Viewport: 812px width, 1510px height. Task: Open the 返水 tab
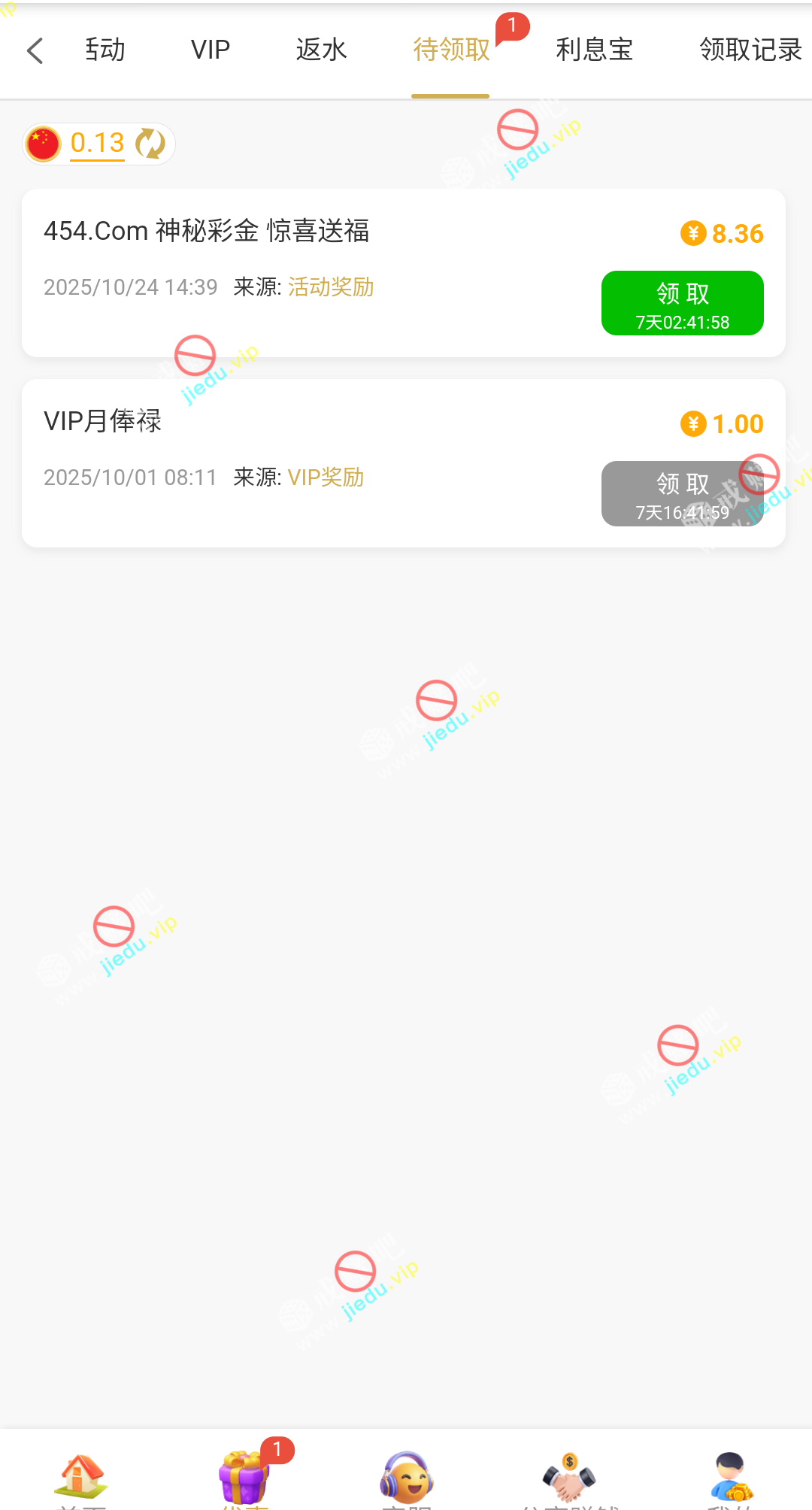(x=321, y=50)
